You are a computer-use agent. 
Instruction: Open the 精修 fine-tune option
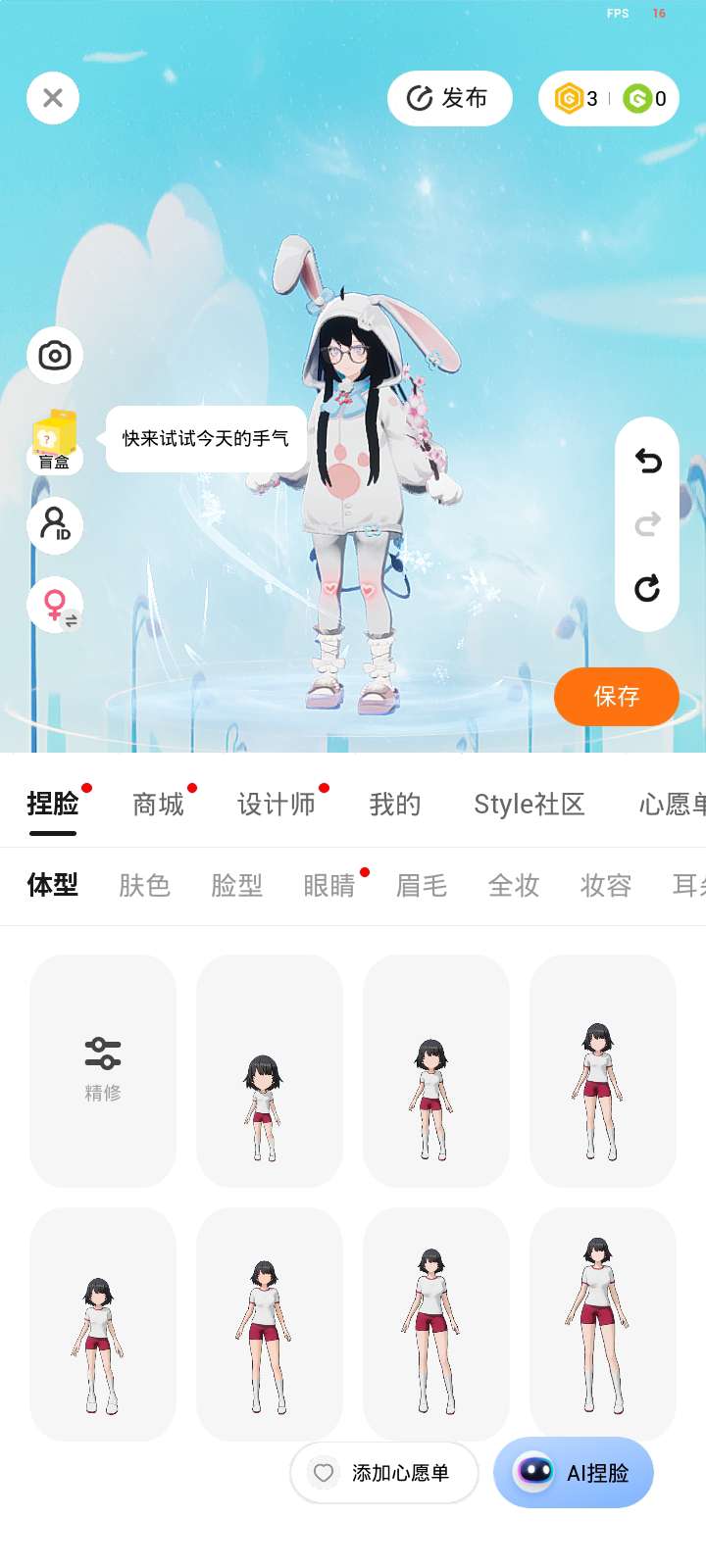[x=103, y=1070]
